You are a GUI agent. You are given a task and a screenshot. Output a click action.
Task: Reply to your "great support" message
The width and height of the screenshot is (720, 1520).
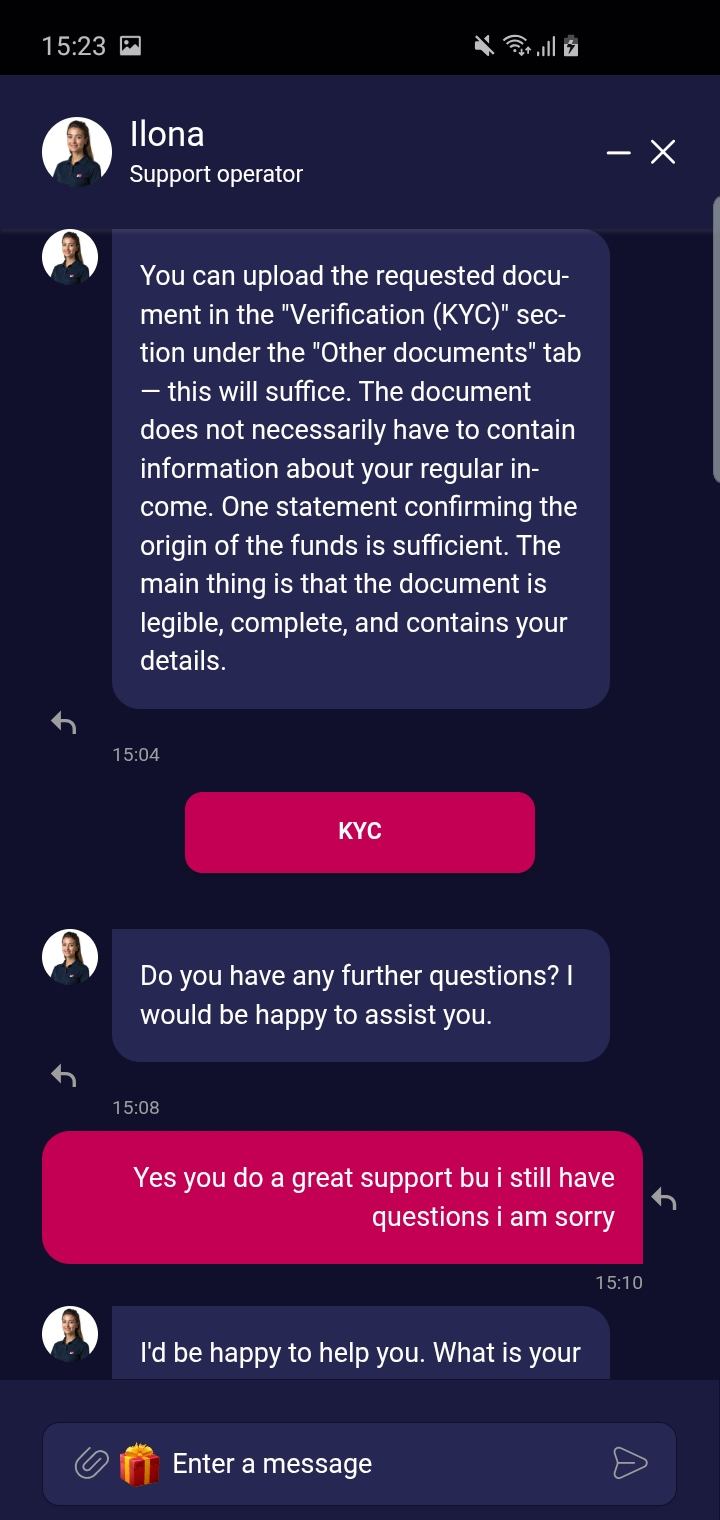664,1197
